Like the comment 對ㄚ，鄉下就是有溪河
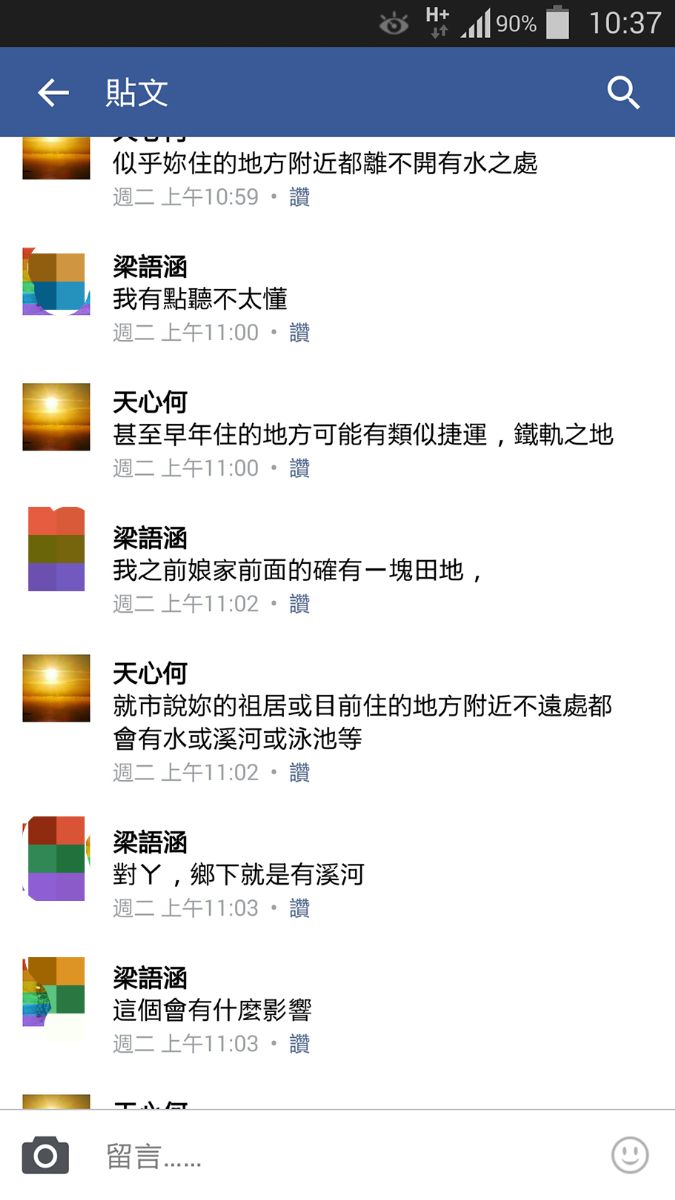675x1200 pixels. pyautogui.click(x=299, y=908)
